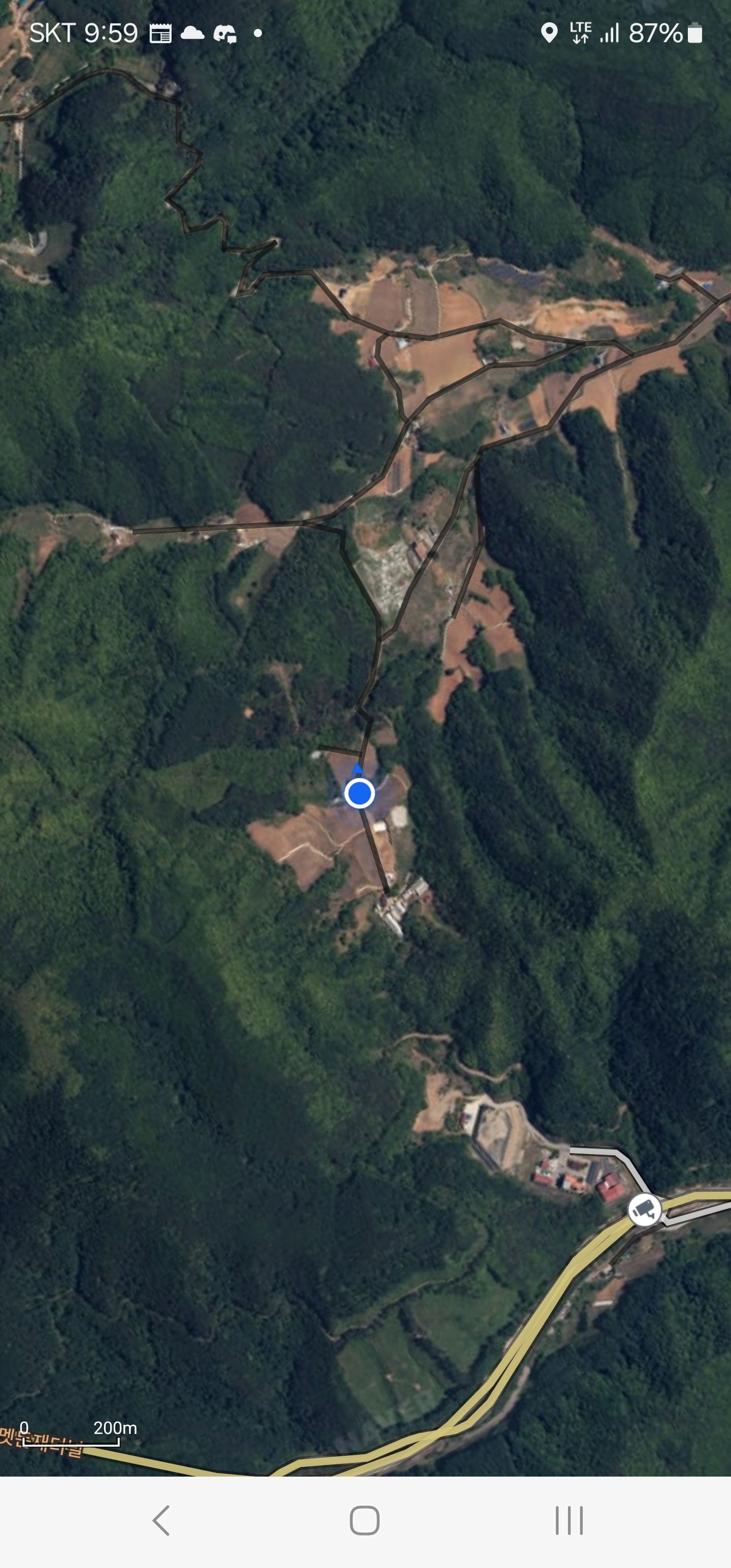Tap the traffic camera marker on the map
This screenshot has width=731, height=1568.
(x=644, y=1210)
